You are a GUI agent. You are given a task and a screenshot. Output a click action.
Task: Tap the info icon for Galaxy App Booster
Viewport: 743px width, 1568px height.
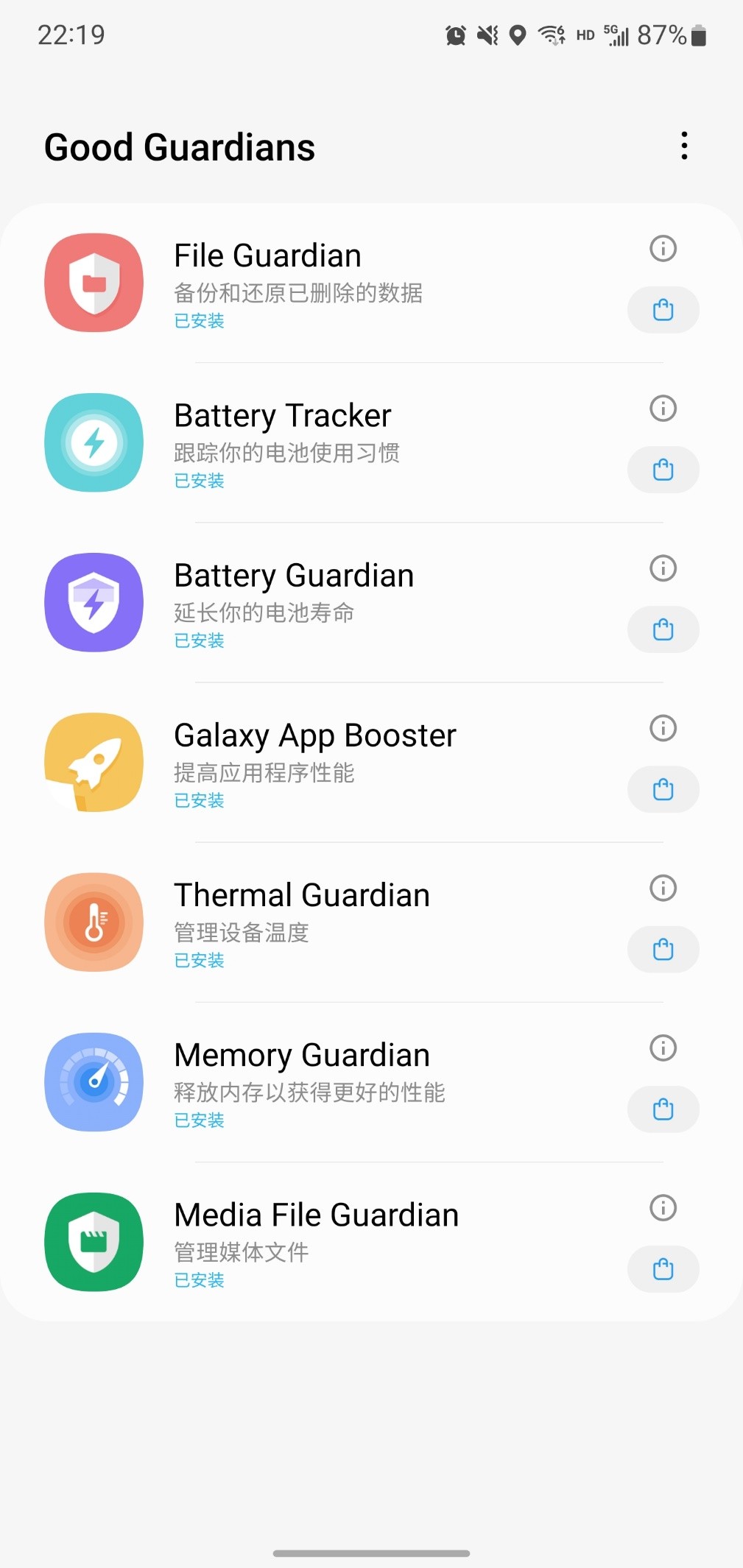tap(663, 728)
